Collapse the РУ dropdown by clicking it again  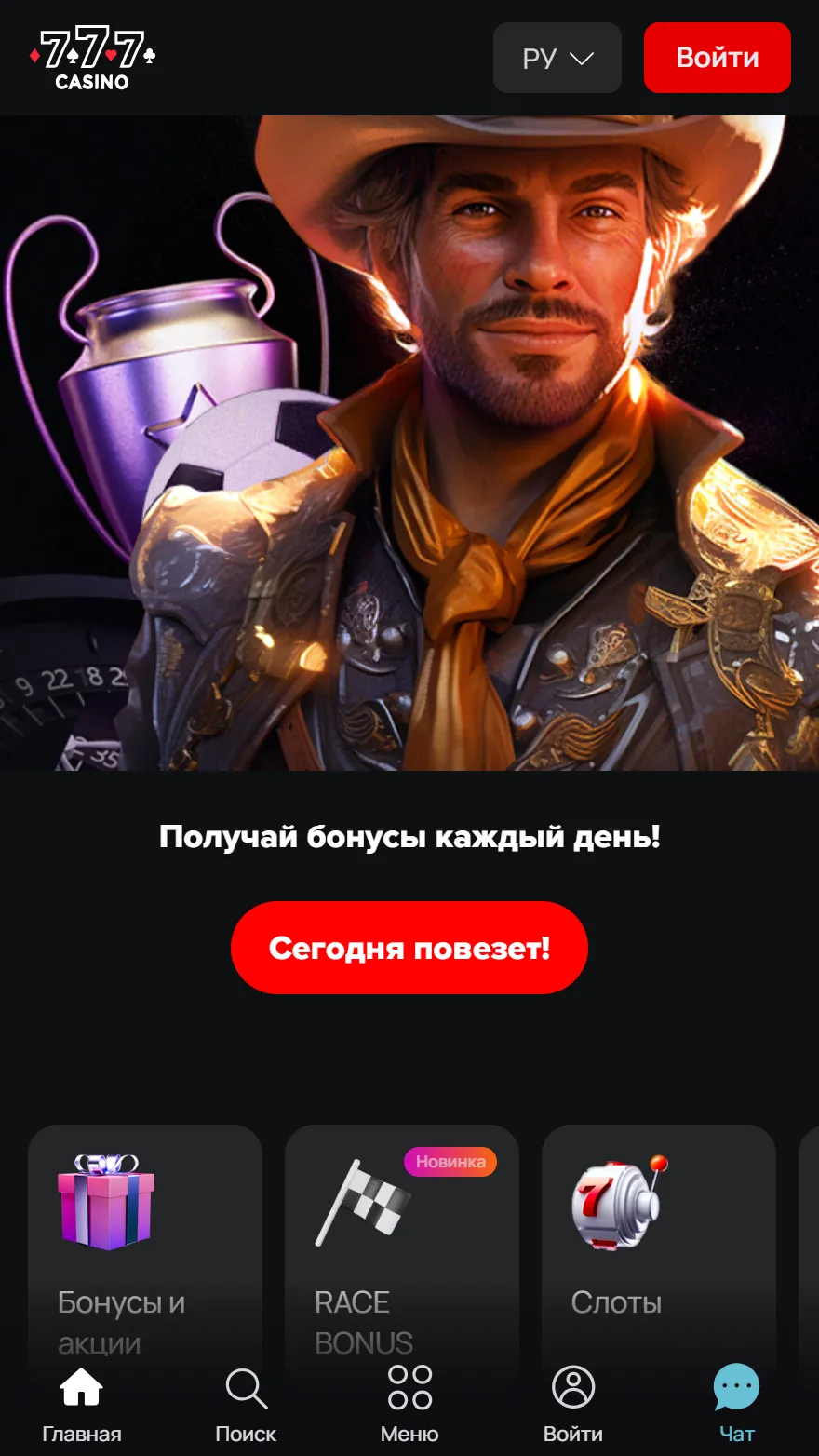point(557,58)
